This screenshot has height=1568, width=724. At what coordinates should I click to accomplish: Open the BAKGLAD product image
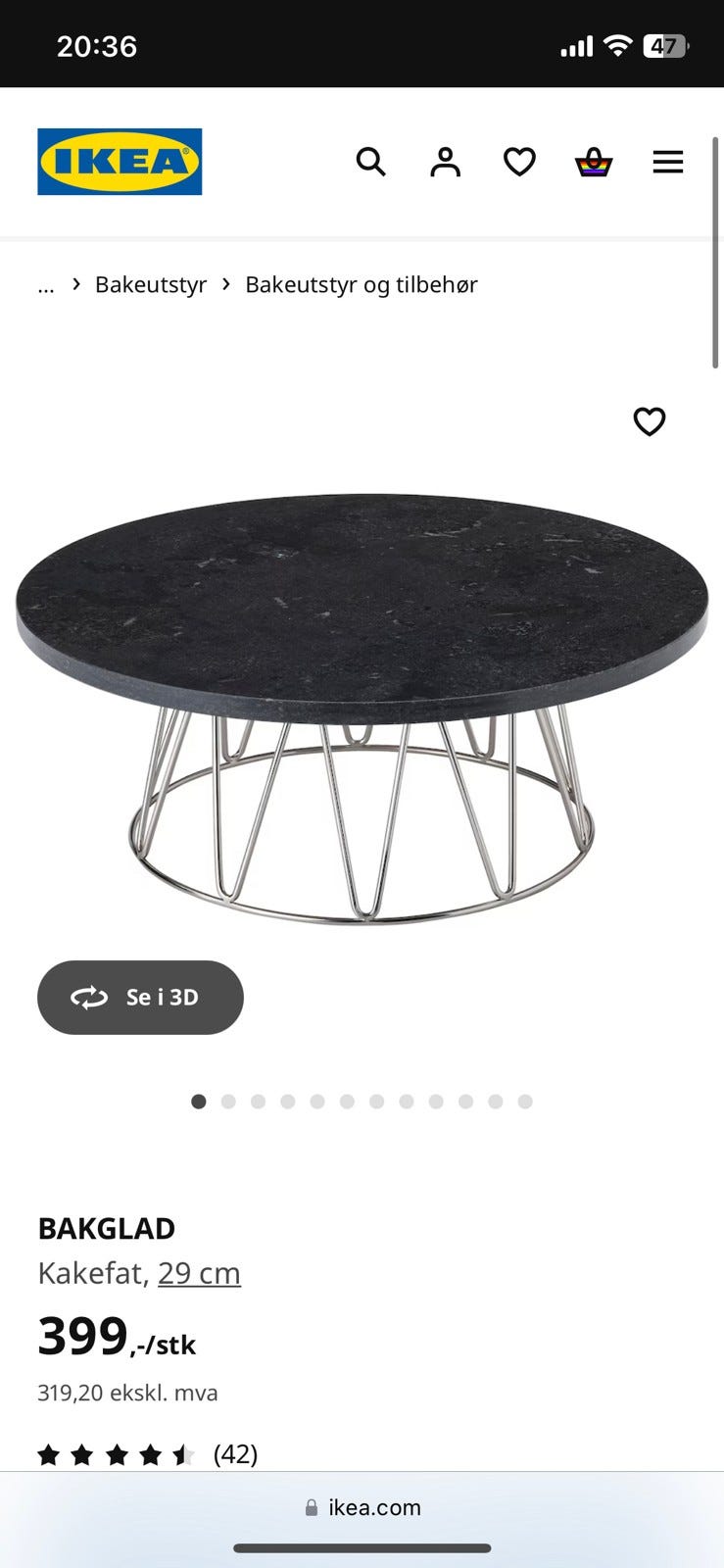[x=362, y=706]
